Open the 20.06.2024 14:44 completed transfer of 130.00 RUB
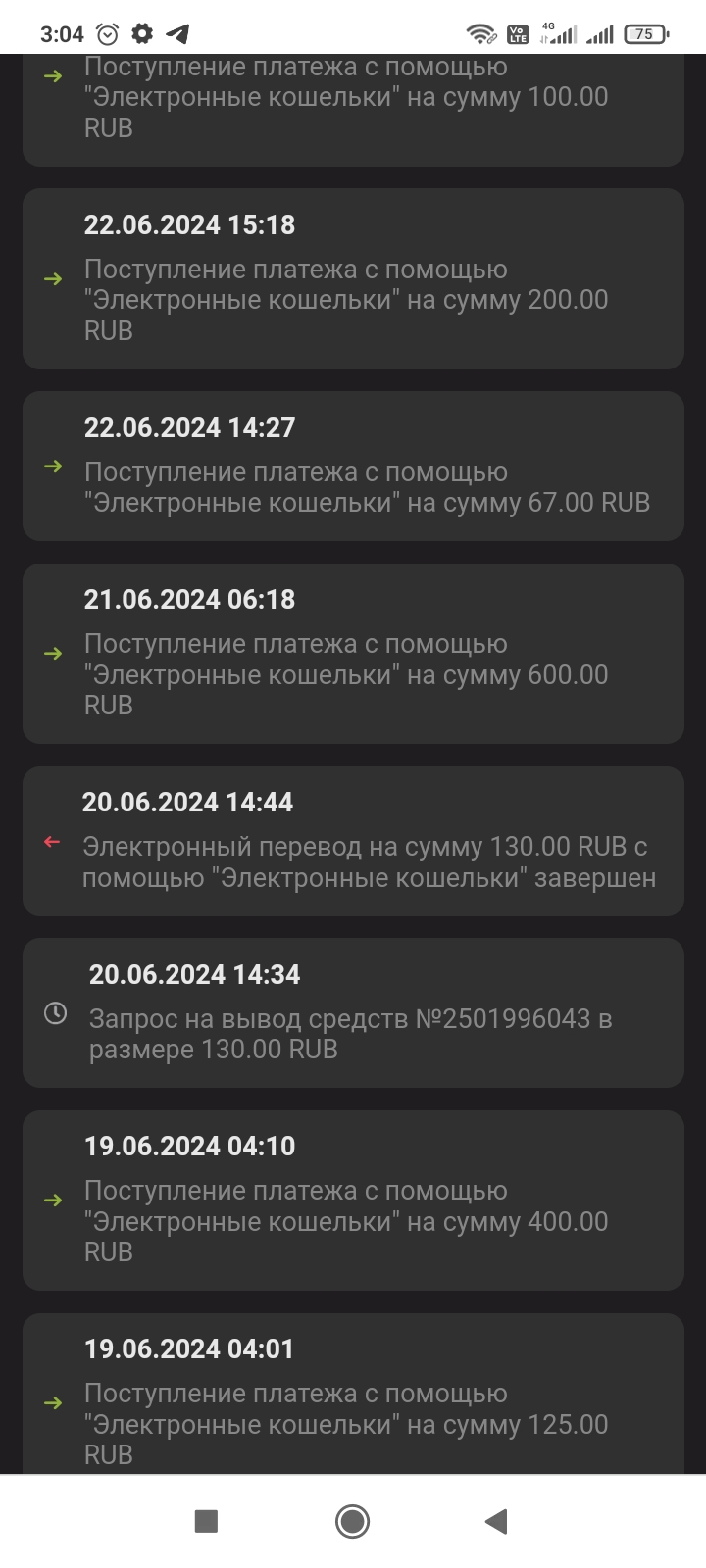706x1568 pixels. [353, 841]
